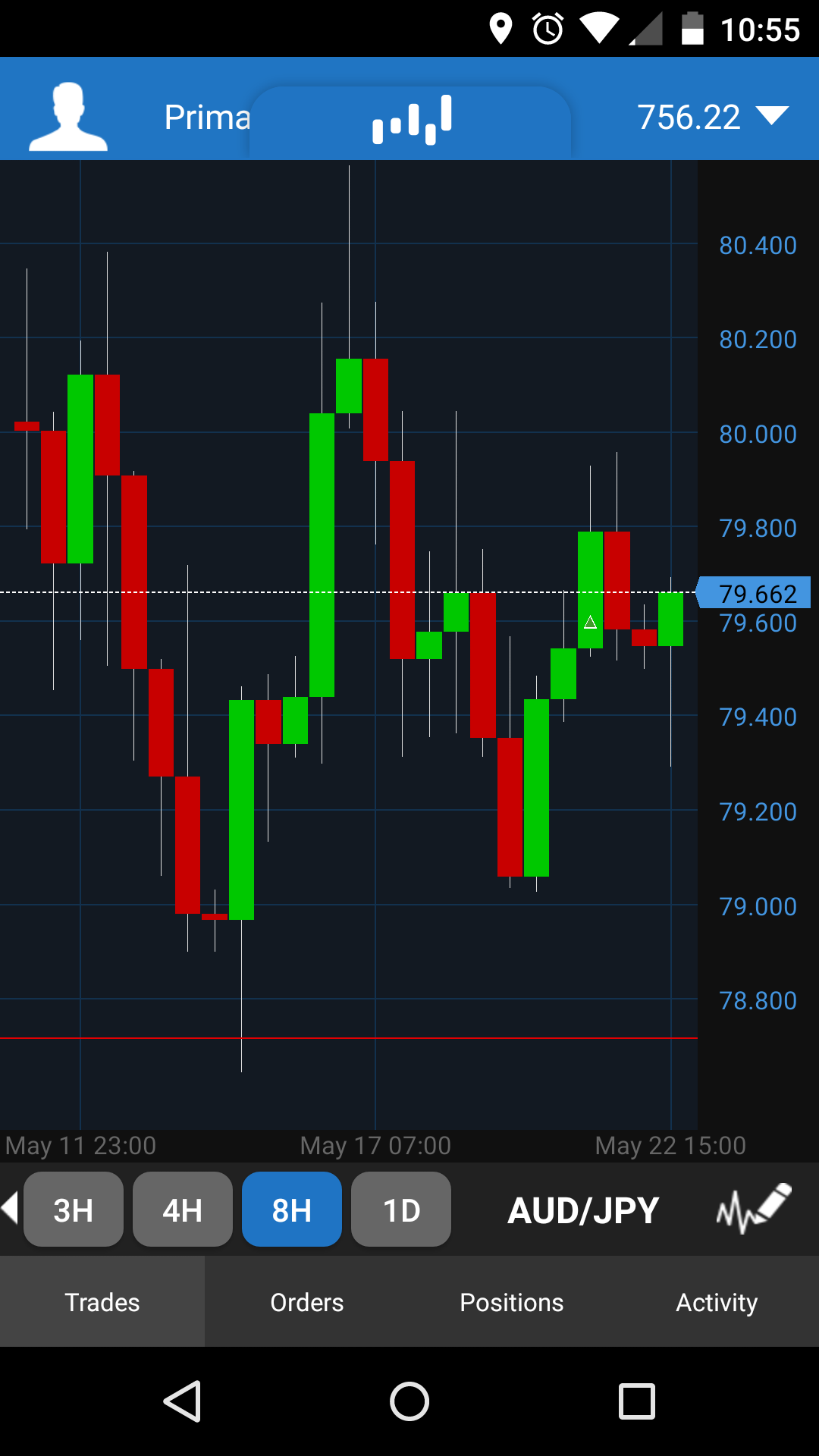The width and height of the screenshot is (819, 1456).
Task: Select the 4H timeframe
Action: pyautogui.click(x=183, y=1210)
